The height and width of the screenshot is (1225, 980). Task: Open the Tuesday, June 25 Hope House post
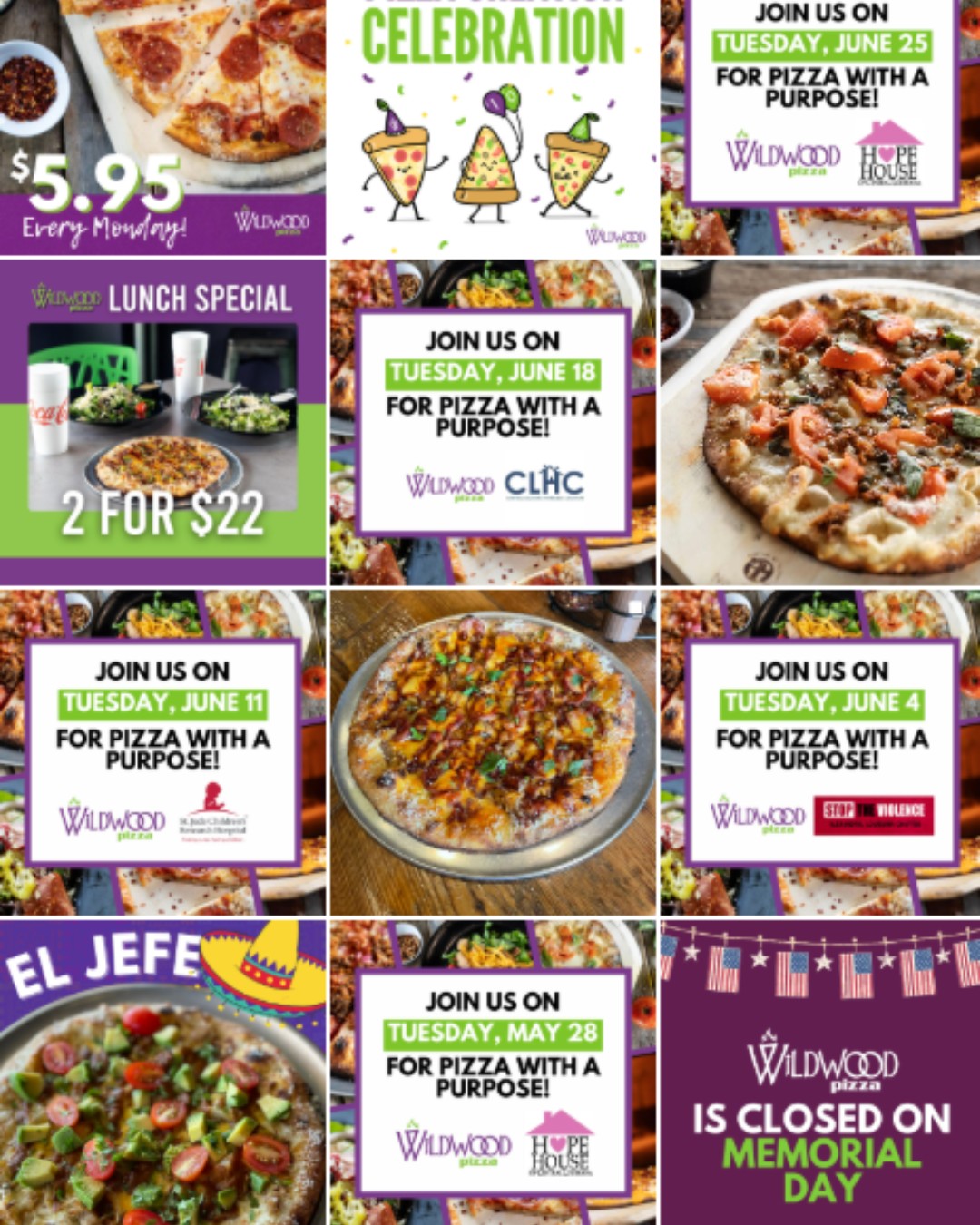[x=821, y=127]
